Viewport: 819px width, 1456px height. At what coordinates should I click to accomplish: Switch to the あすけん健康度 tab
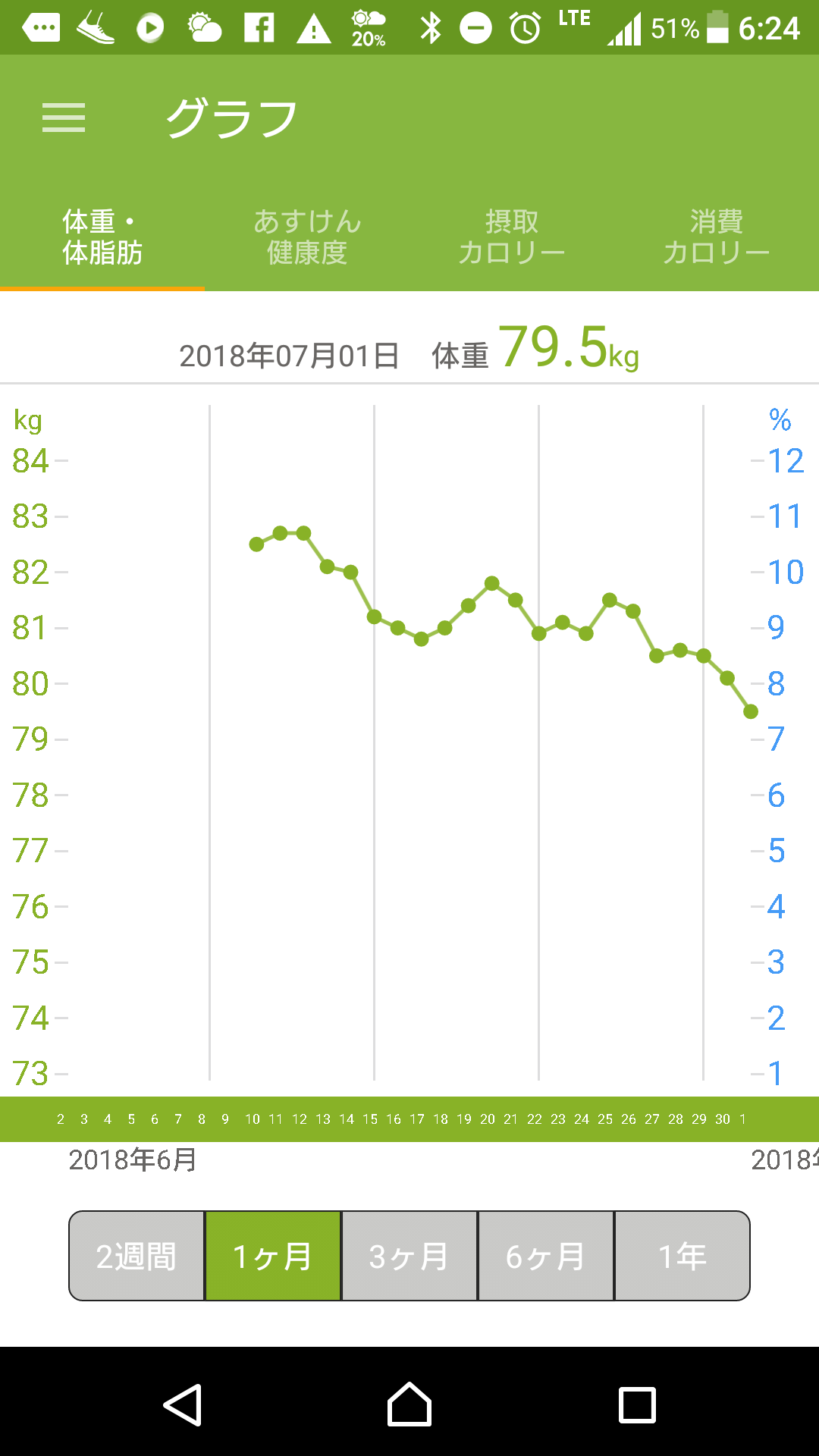tap(307, 237)
